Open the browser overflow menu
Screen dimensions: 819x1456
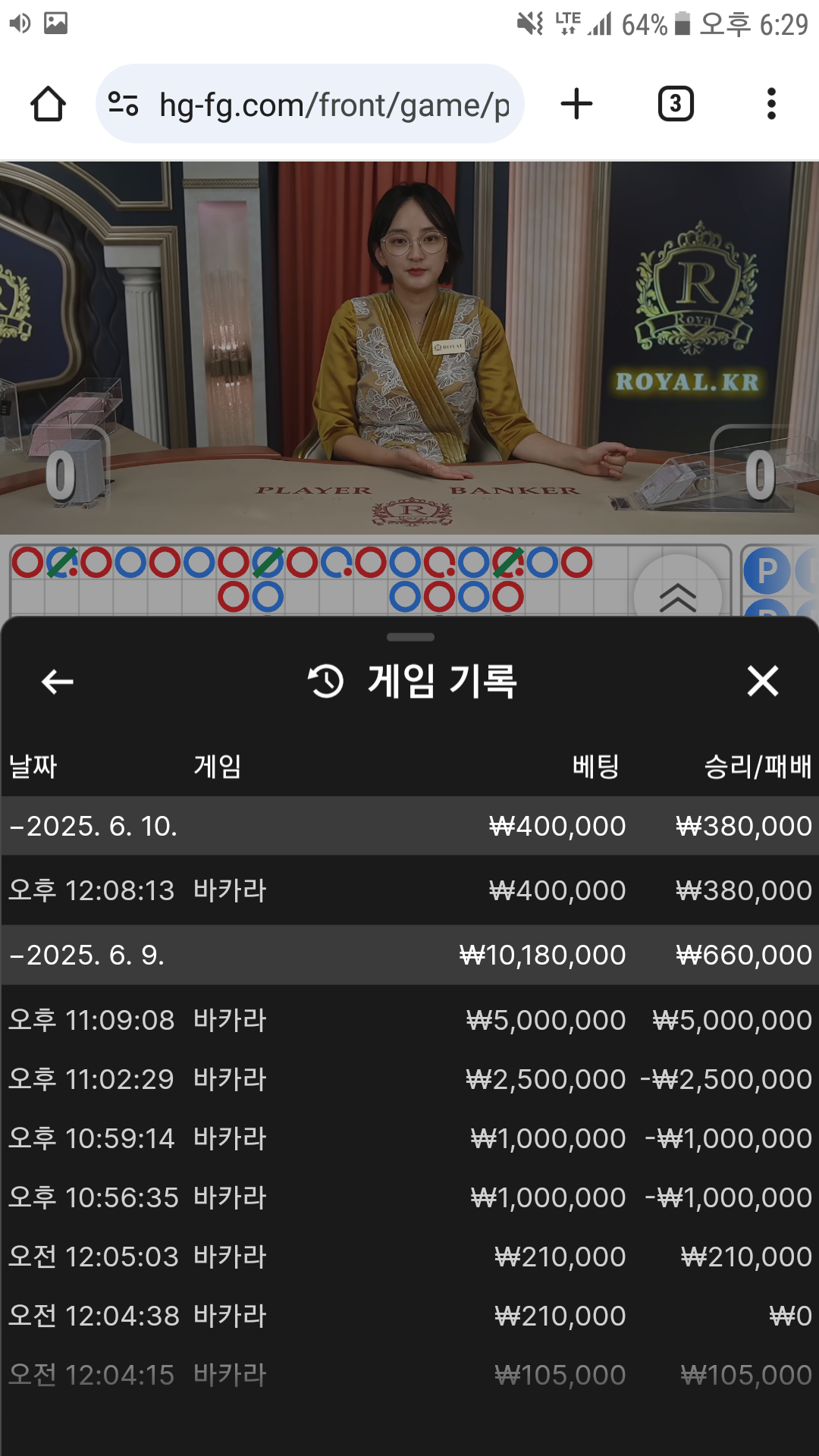[771, 104]
